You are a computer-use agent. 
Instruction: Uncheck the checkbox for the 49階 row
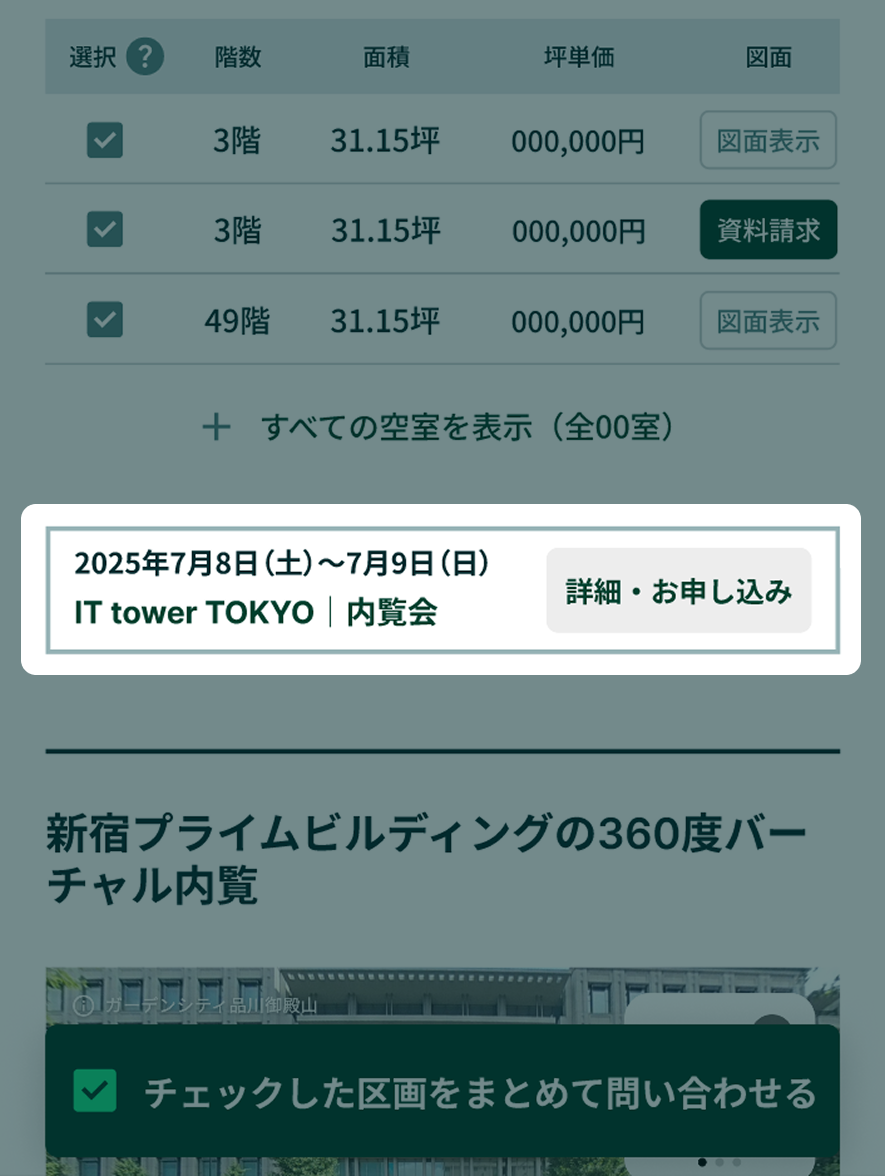[105, 320]
